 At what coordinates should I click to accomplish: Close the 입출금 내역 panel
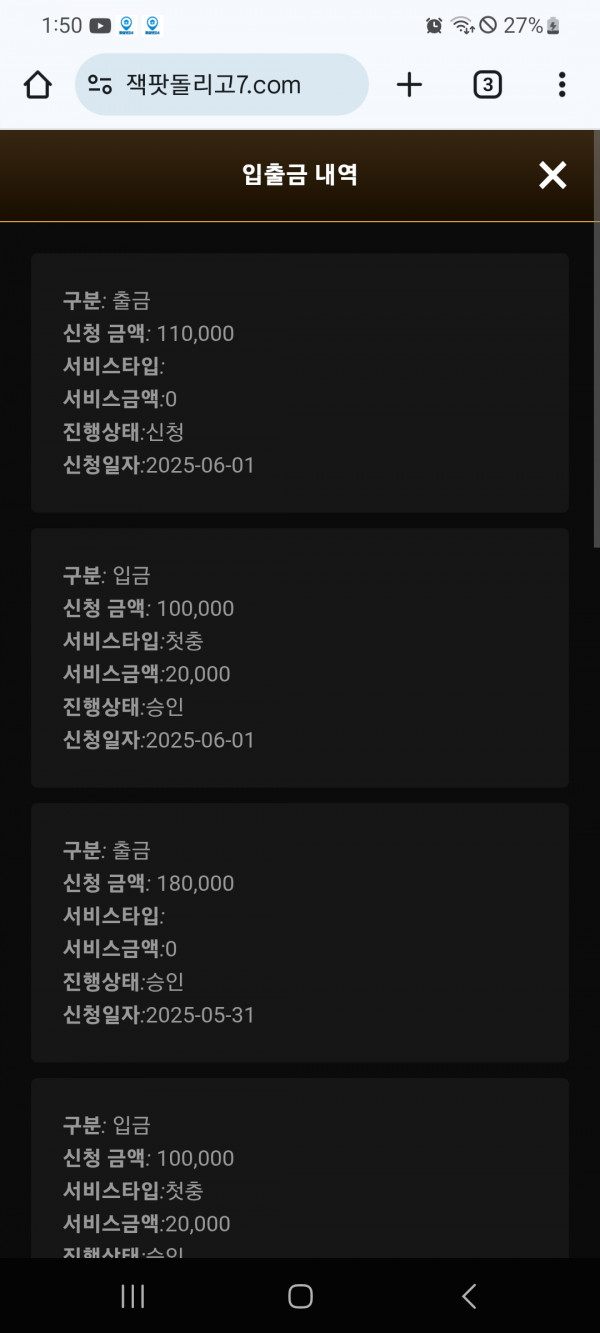click(552, 176)
